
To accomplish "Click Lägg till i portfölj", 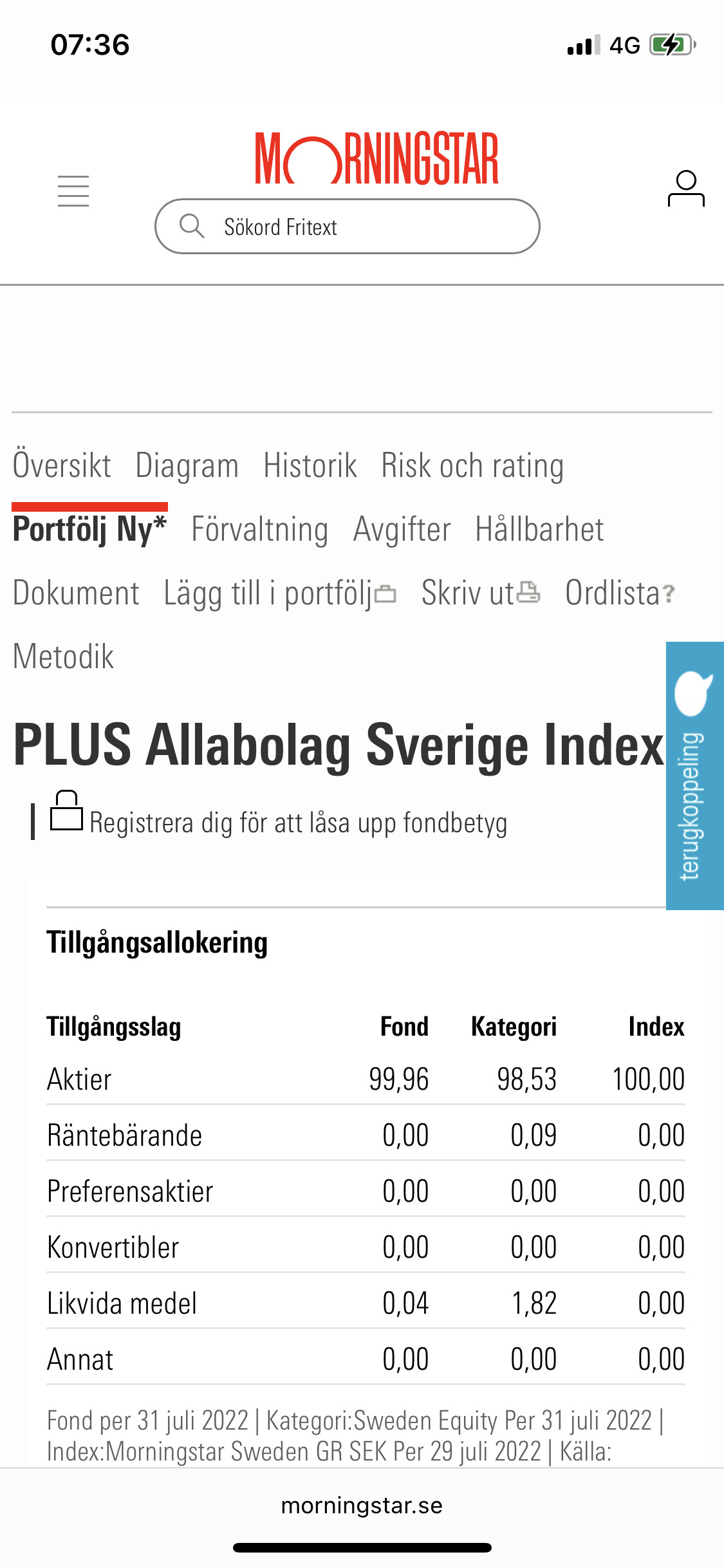I will [x=268, y=593].
